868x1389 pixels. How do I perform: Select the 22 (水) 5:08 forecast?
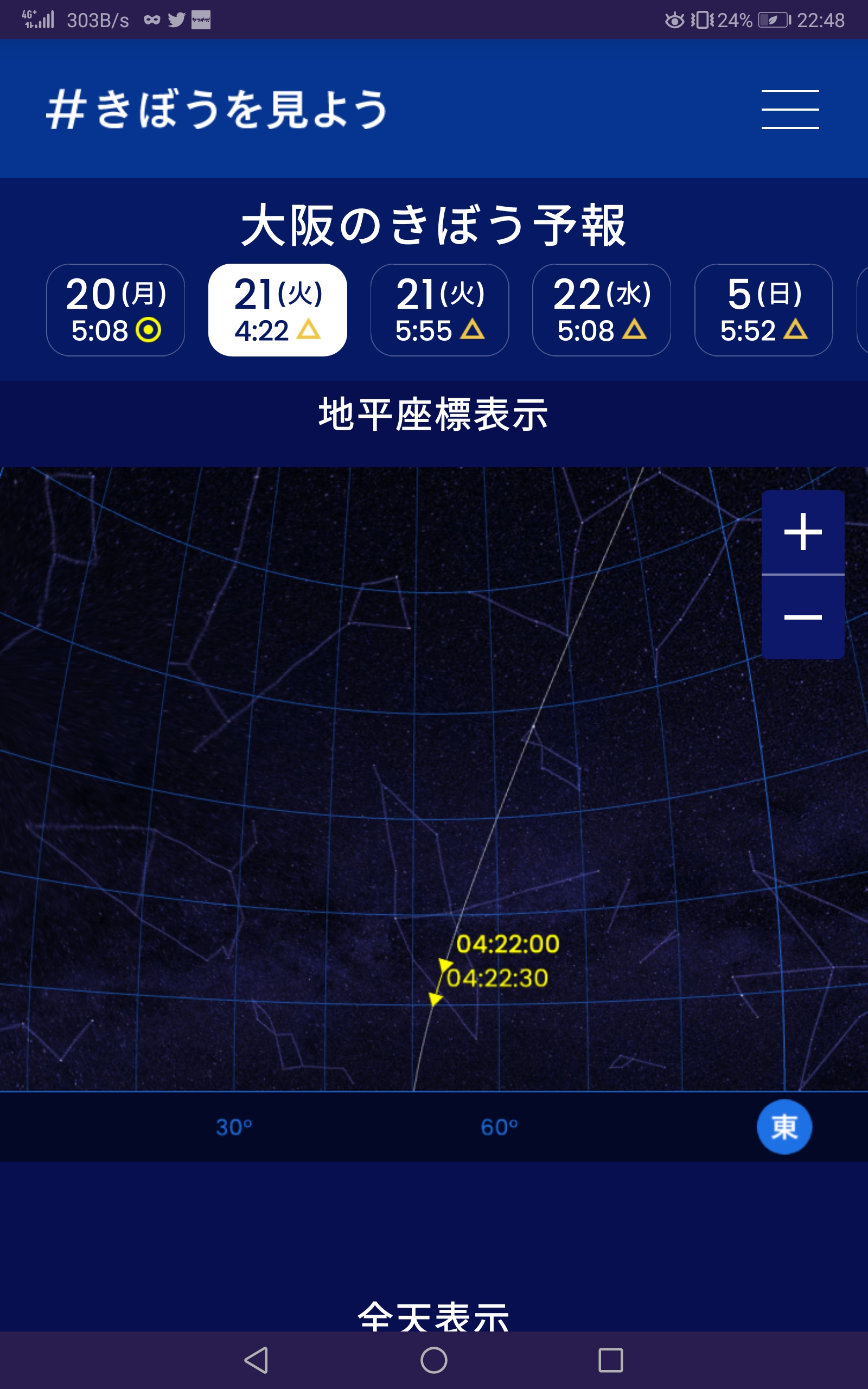click(602, 310)
